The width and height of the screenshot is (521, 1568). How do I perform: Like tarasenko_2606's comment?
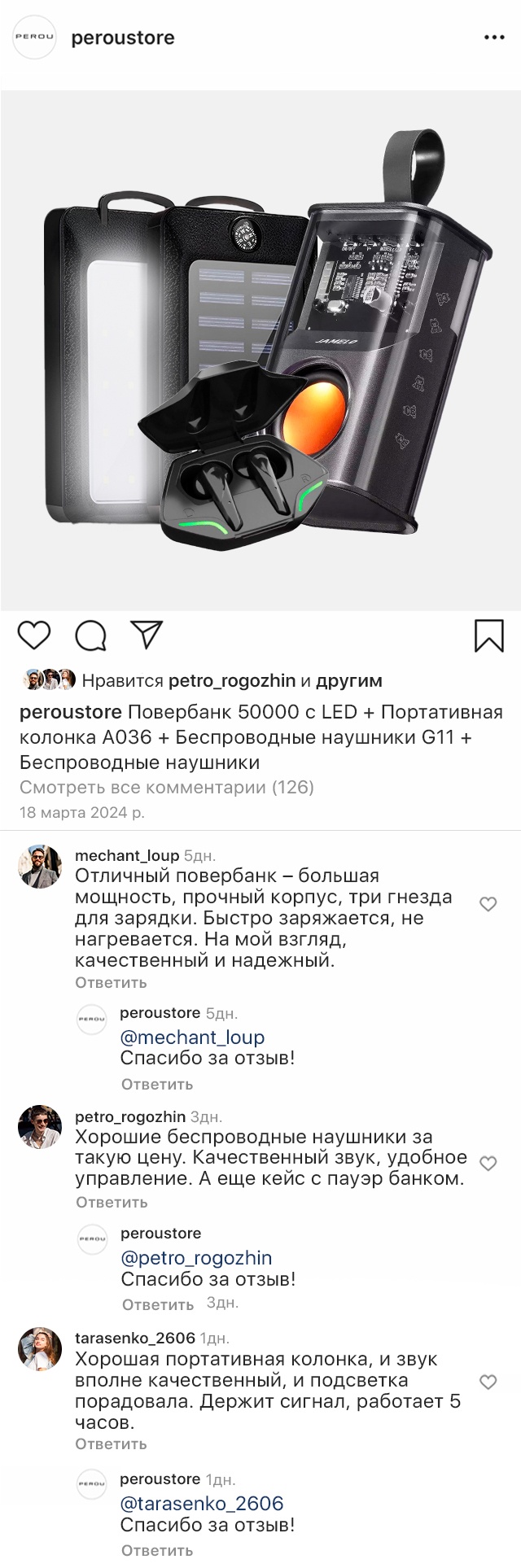coord(488,1382)
